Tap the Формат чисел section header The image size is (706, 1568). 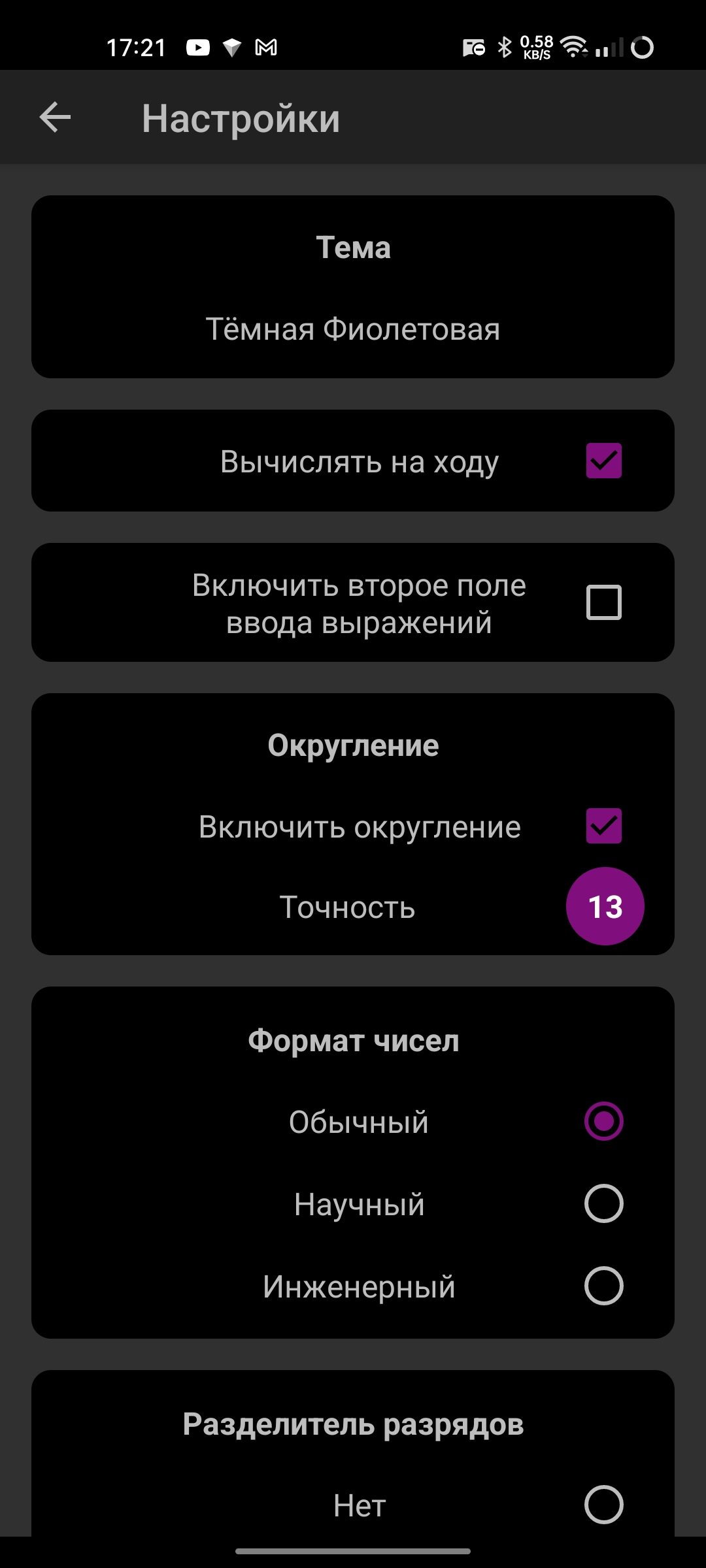tap(353, 1040)
